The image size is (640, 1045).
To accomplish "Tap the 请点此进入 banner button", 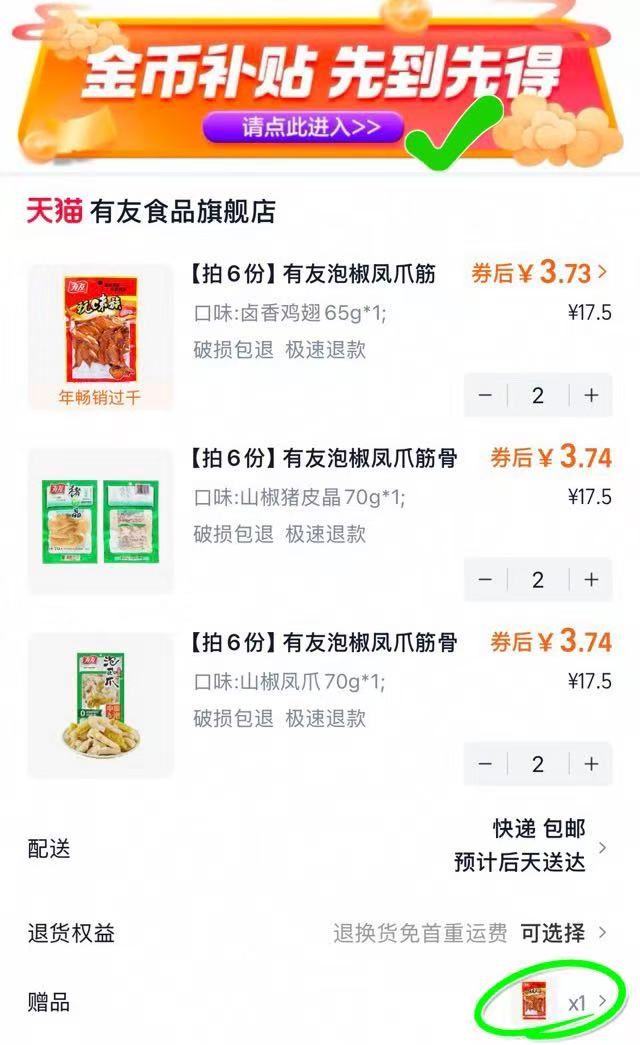I will click(x=304, y=128).
